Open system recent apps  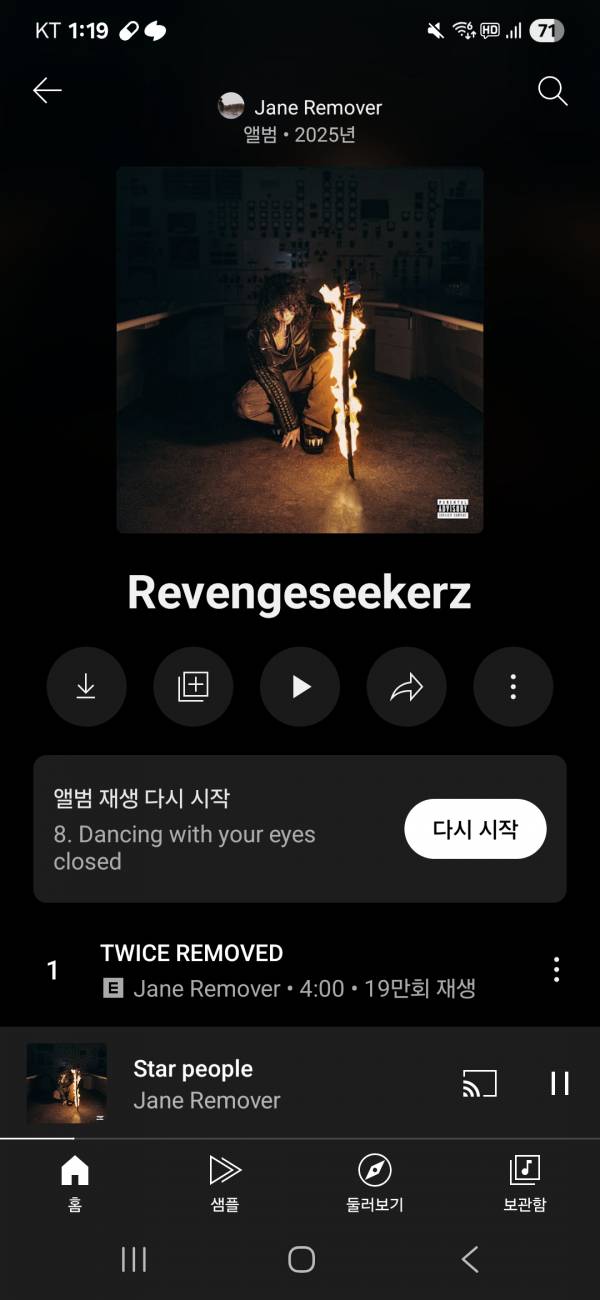coord(134,1259)
